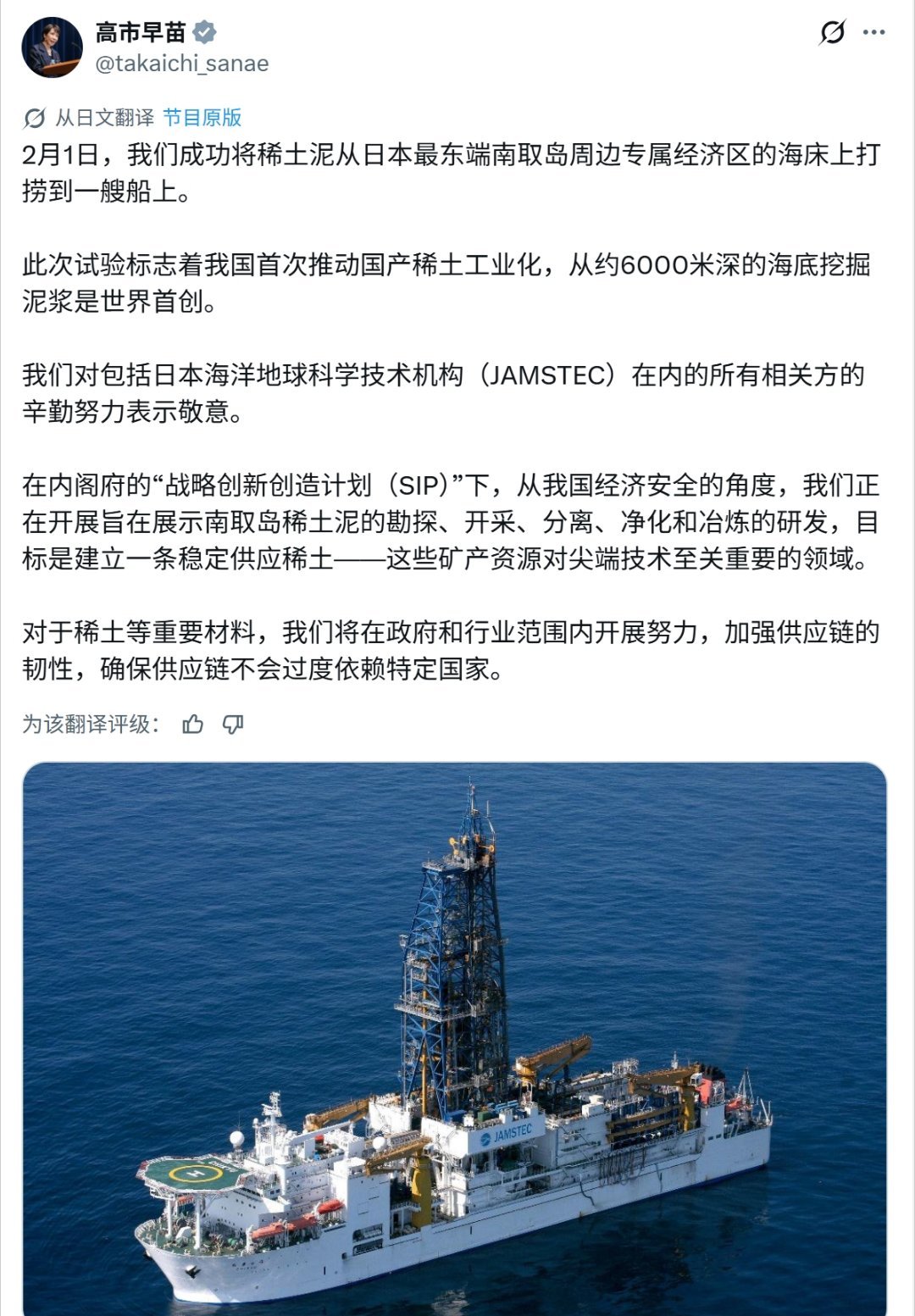Rate the translation positively with the like icon
This screenshot has width=915, height=1316.
point(194,725)
